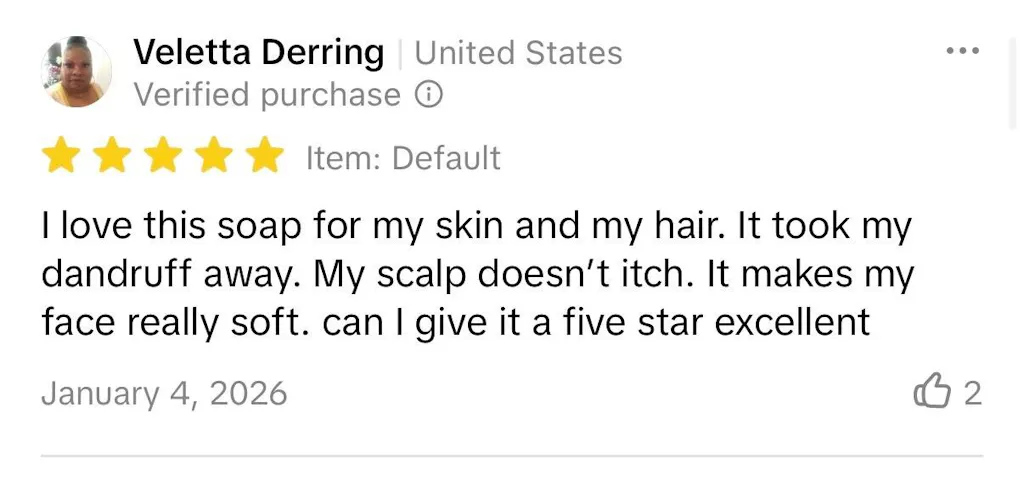Mark the review helpful with the thumbs-up icon
The width and height of the screenshot is (1024, 481).
coord(932,390)
